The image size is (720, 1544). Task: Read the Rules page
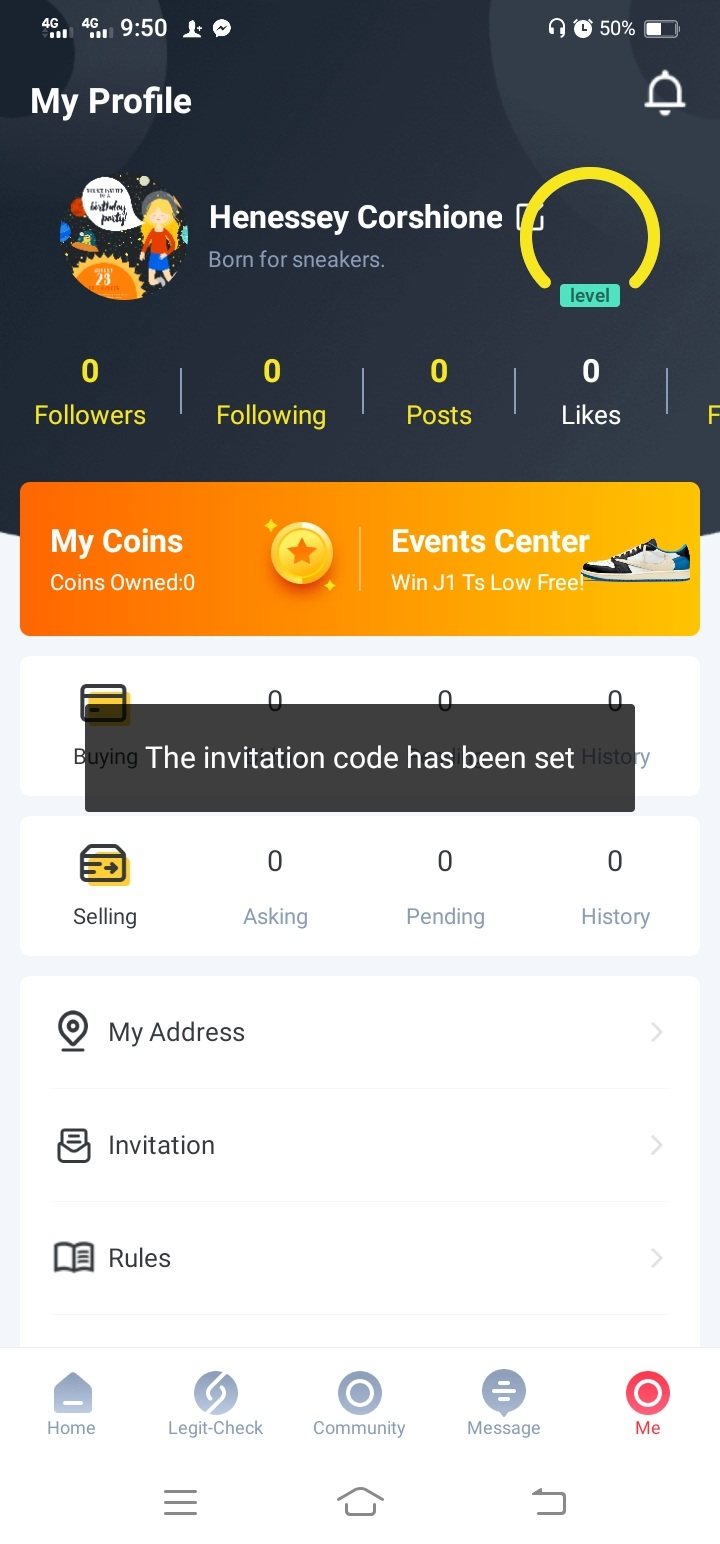(360, 1258)
